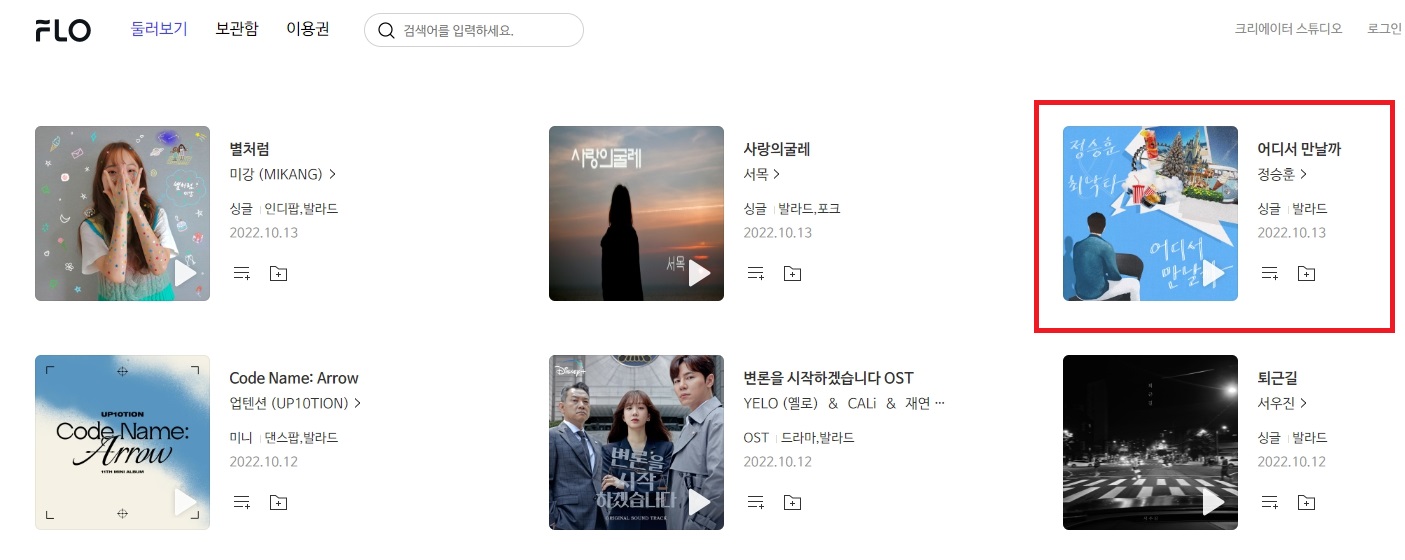Go to the 이용권 tab
The height and width of the screenshot is (560, 1405).
(308, 29)
